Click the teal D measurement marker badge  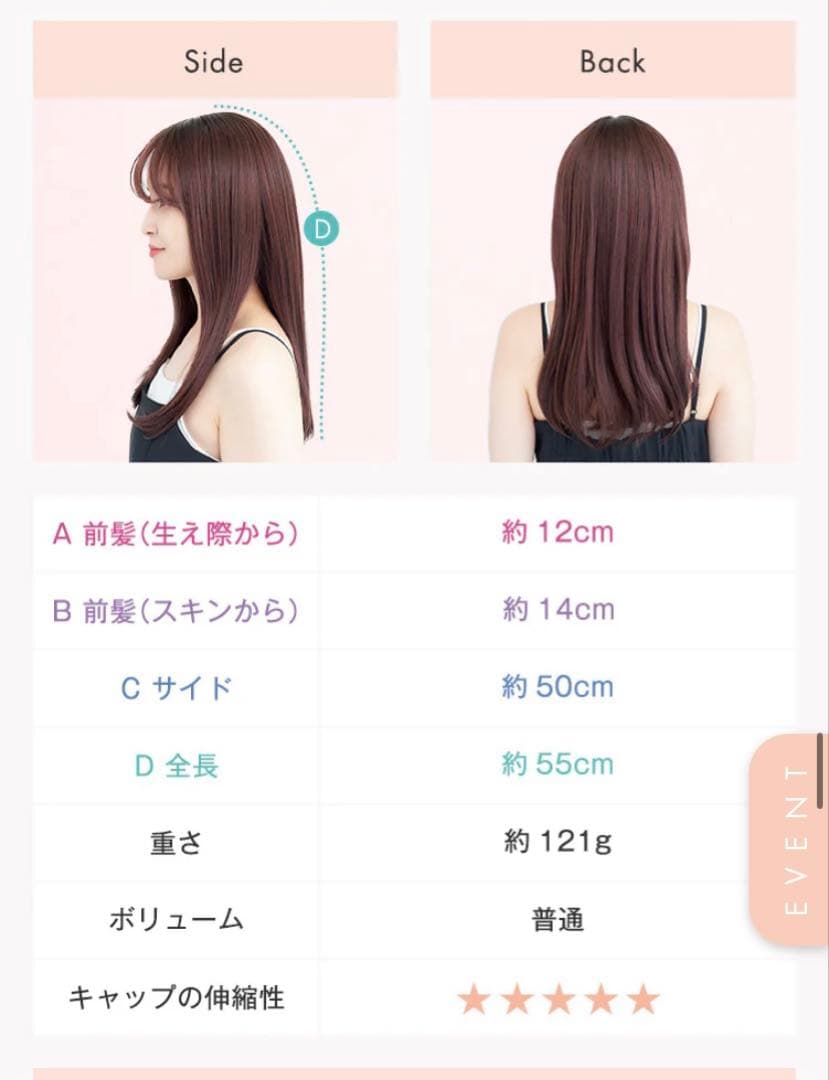[x=320, y=228]
